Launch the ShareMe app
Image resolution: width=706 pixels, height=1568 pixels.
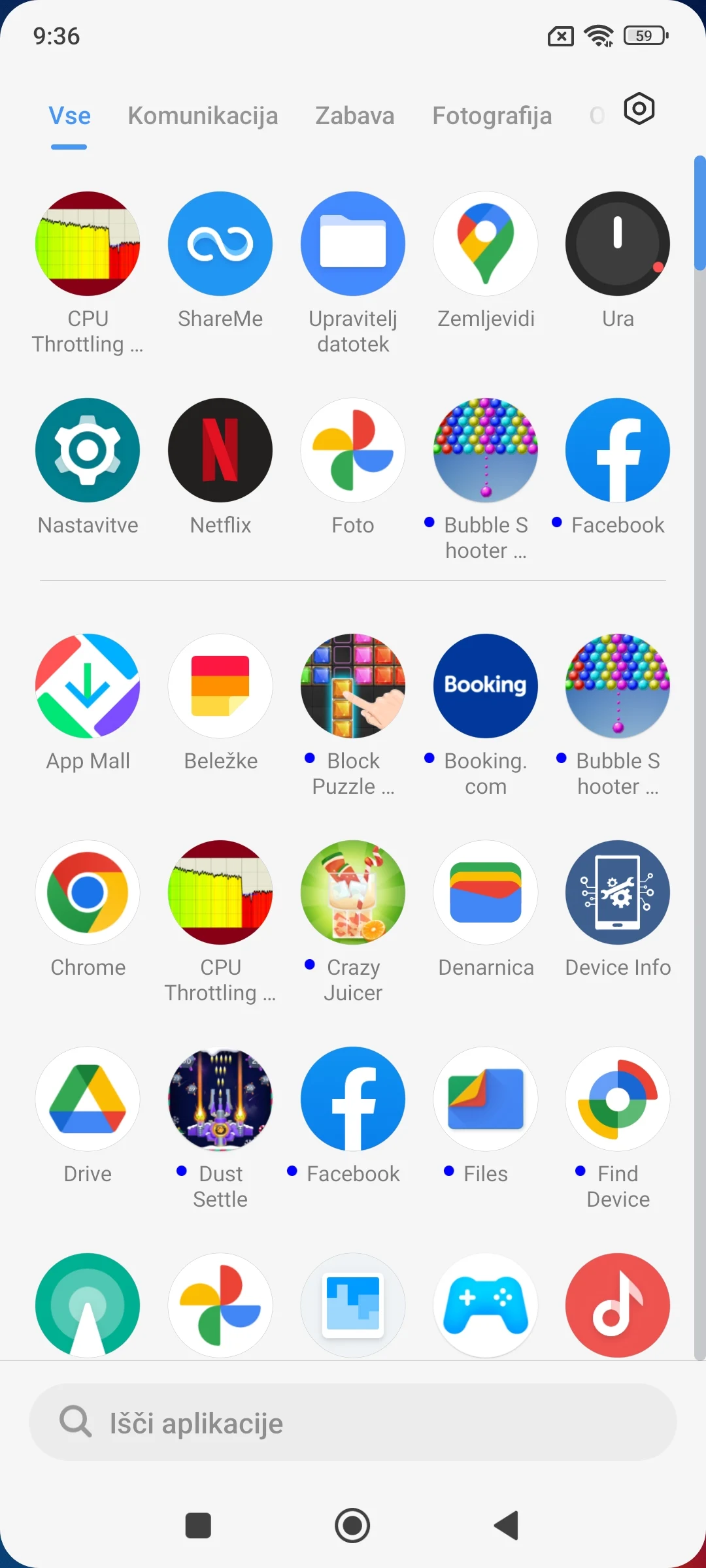tap(220, 244)
